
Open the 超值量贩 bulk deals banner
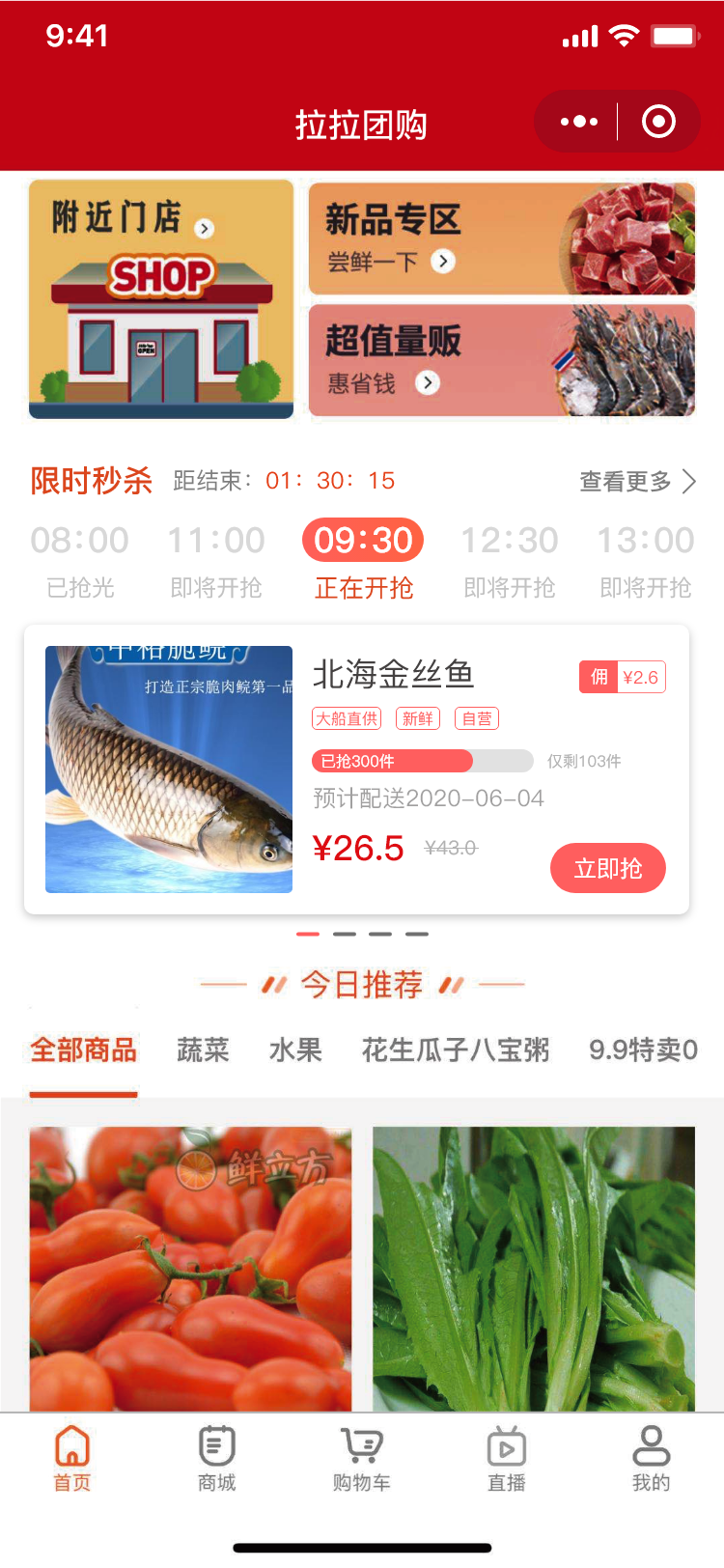[x=501, y=360]
